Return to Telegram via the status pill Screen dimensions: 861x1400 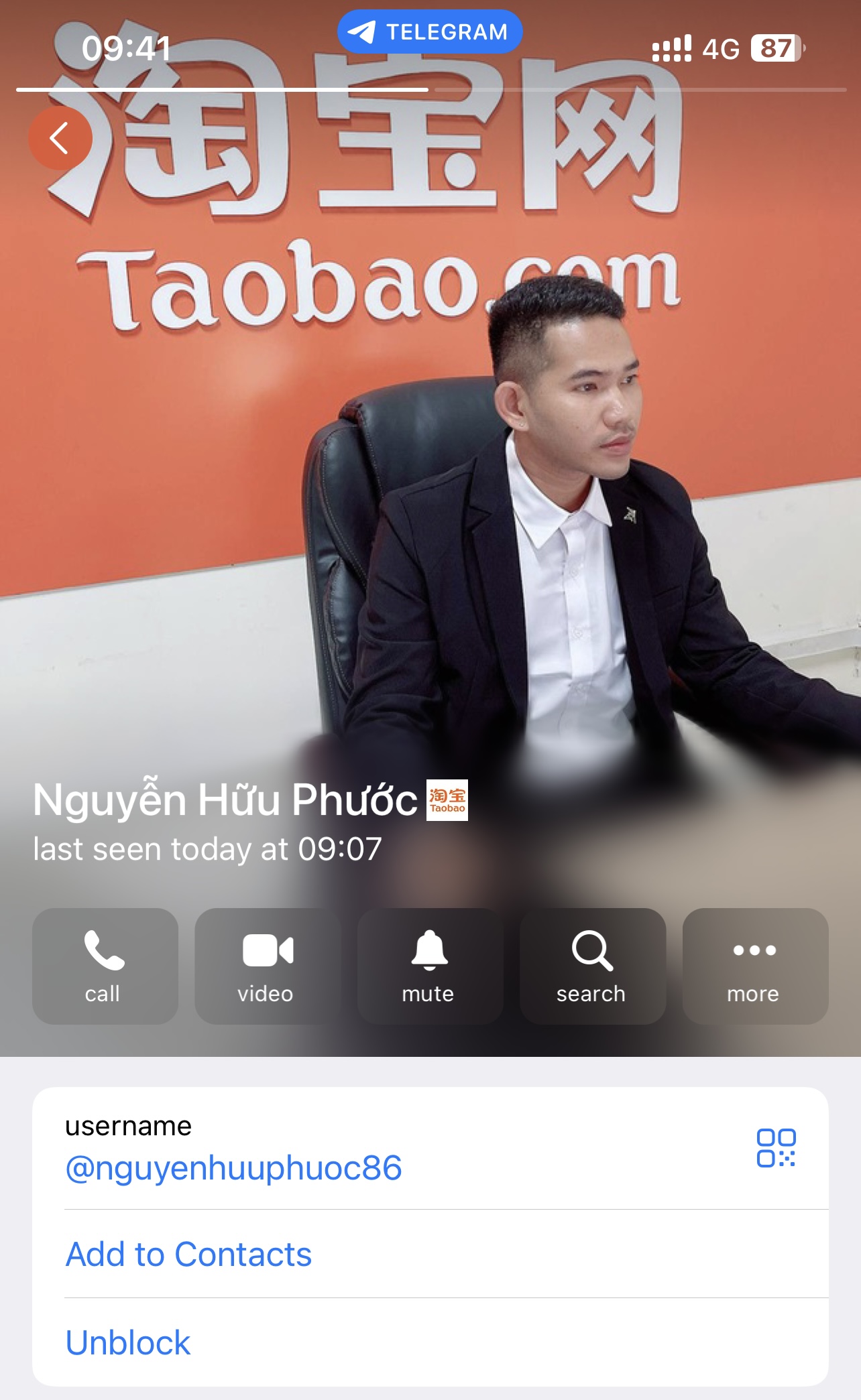click(429, 31)
